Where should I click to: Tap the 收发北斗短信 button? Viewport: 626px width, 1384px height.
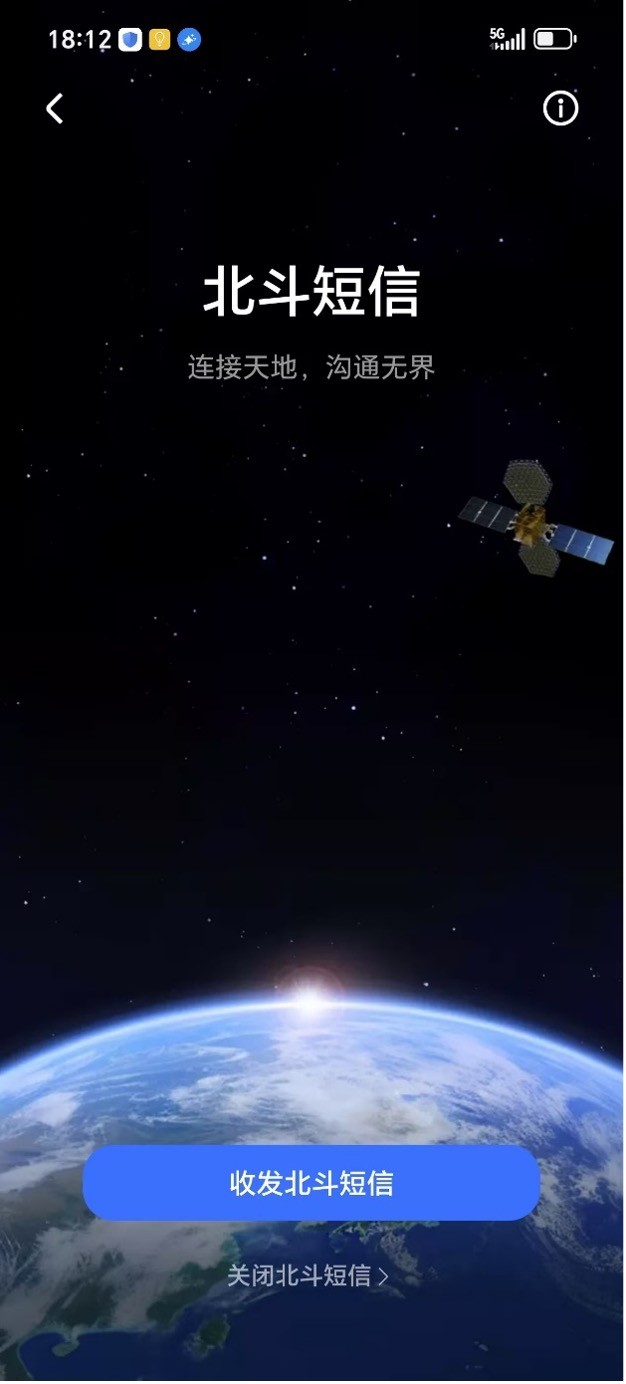coord(311,1184)
